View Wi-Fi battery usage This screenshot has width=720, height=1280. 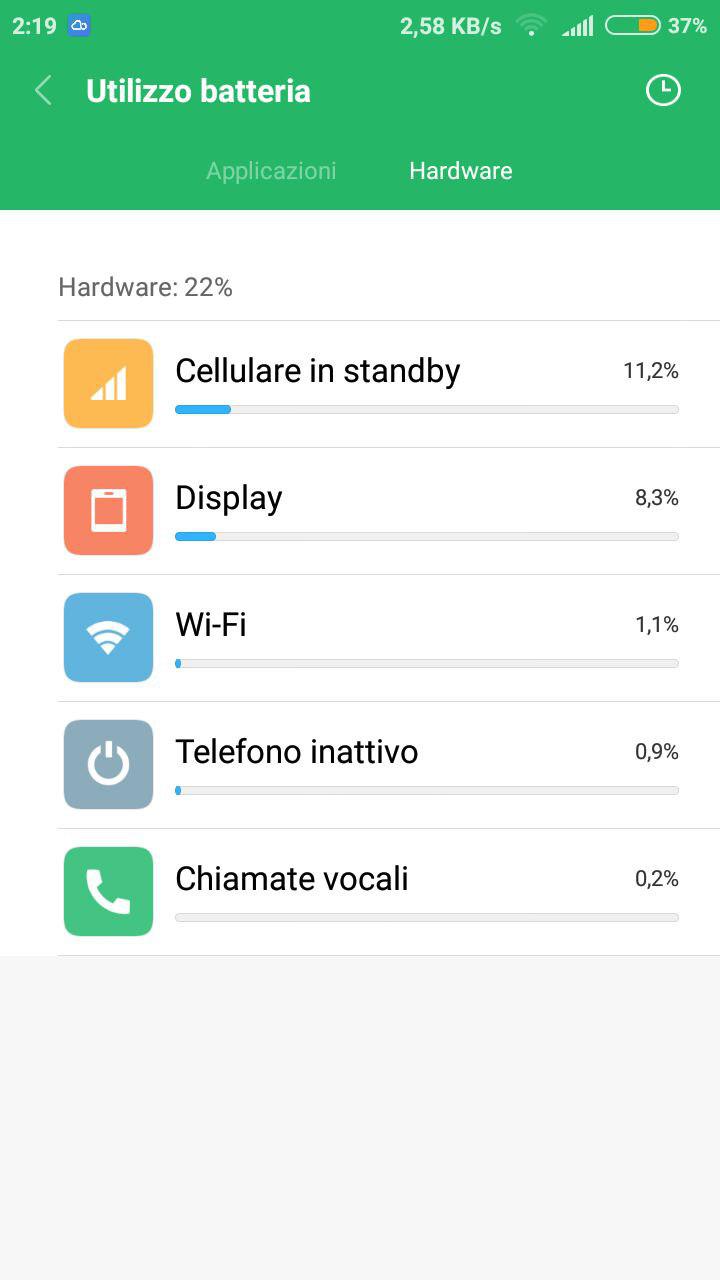tap(389, 638)
